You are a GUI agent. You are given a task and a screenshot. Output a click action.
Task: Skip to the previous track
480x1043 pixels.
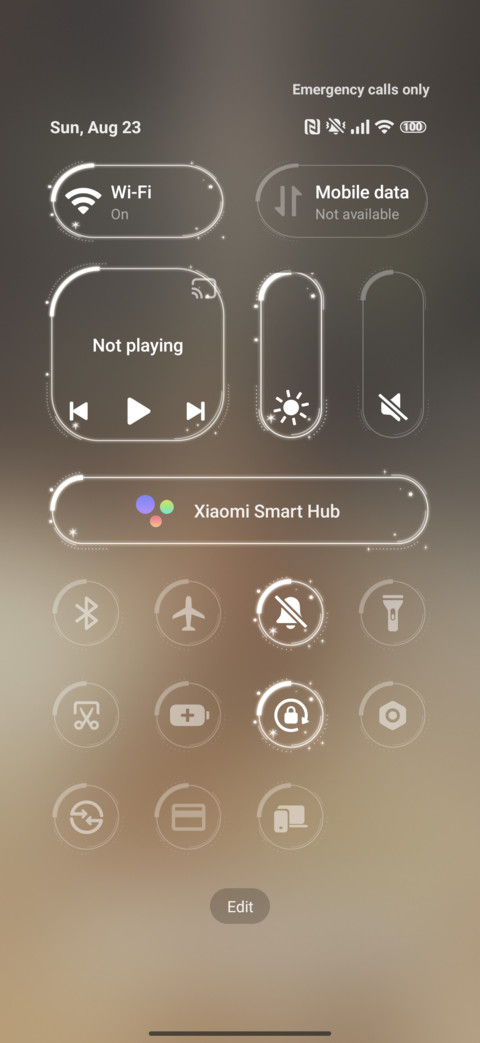point(79,411)
